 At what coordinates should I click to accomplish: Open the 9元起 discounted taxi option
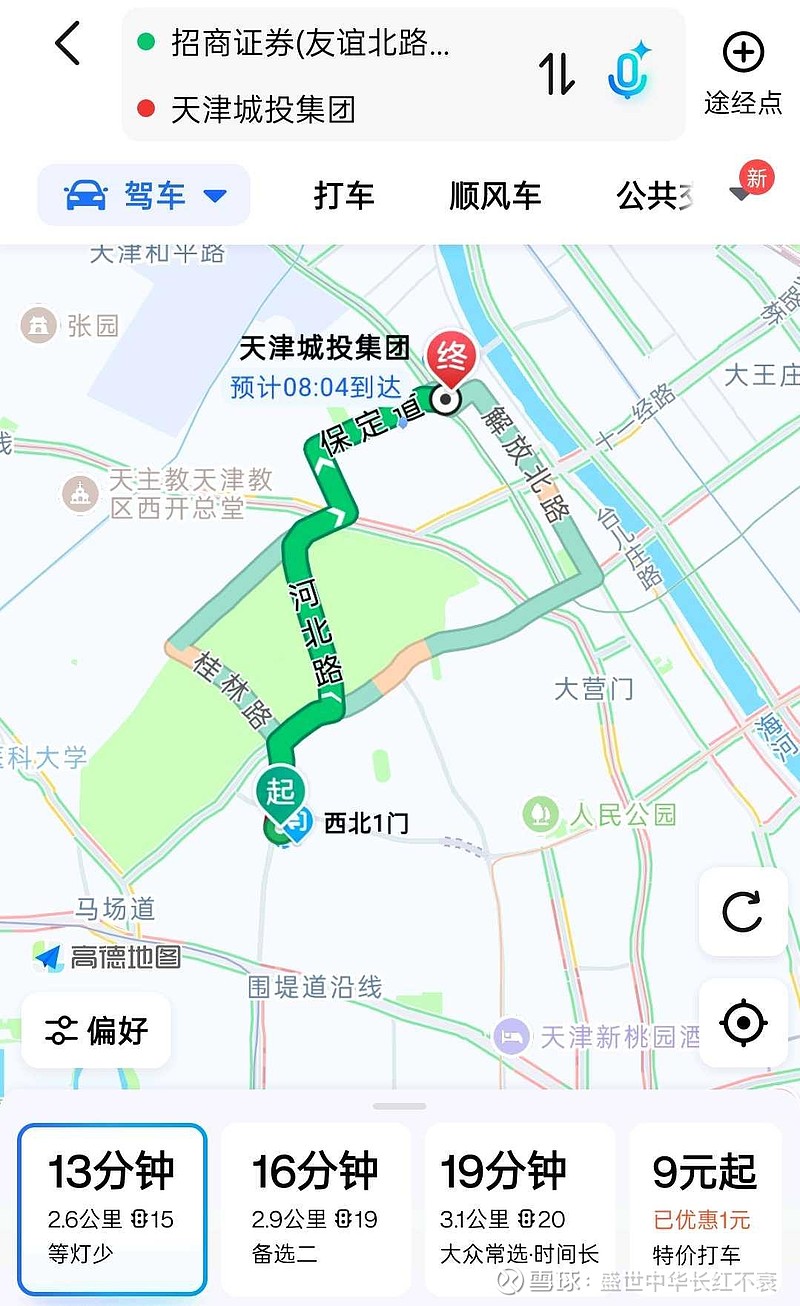(x=706, y=1208)
